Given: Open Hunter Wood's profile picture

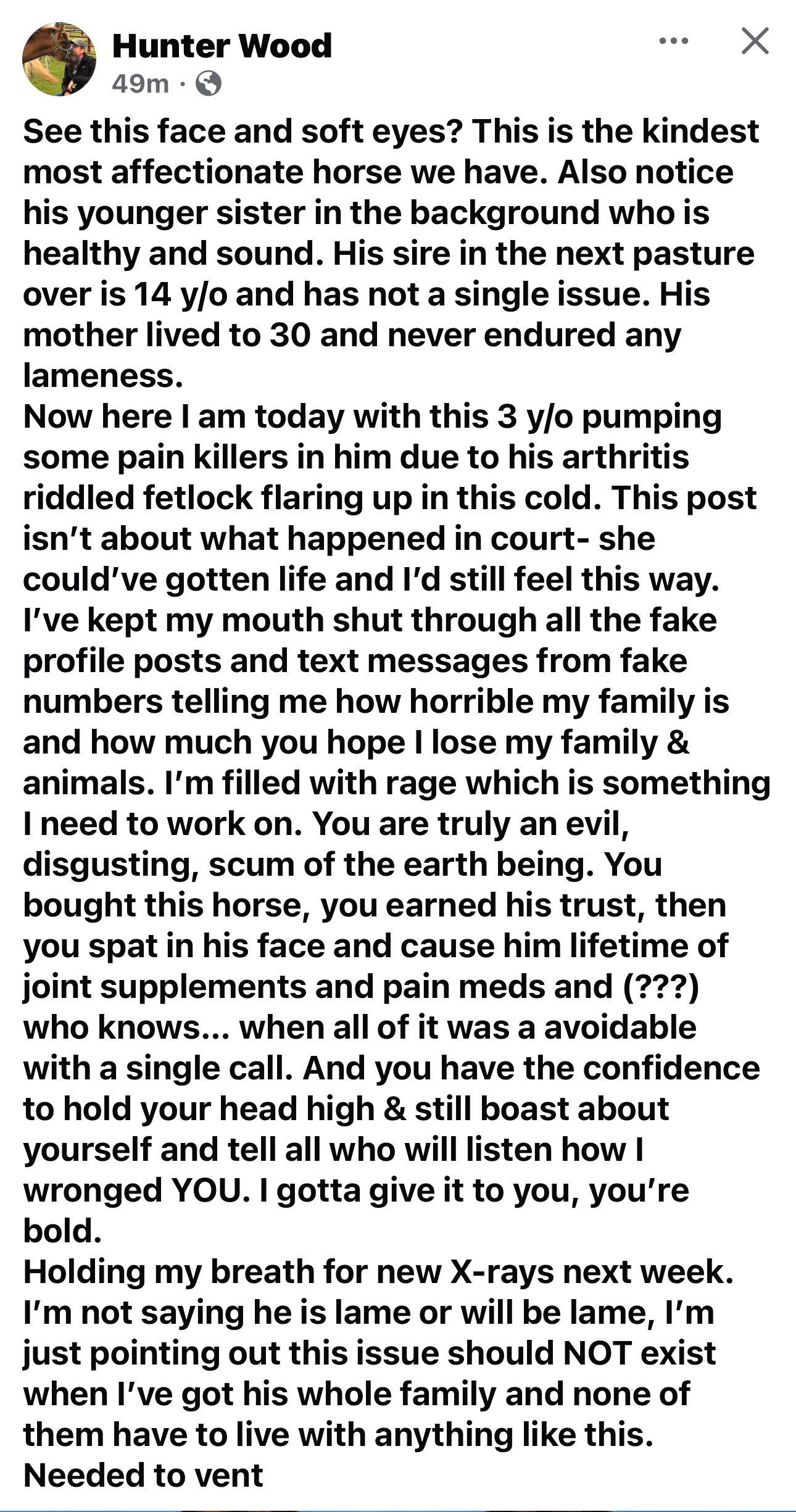Looking at the screenshot, I should pyautogui.click(x=59, y=59).
